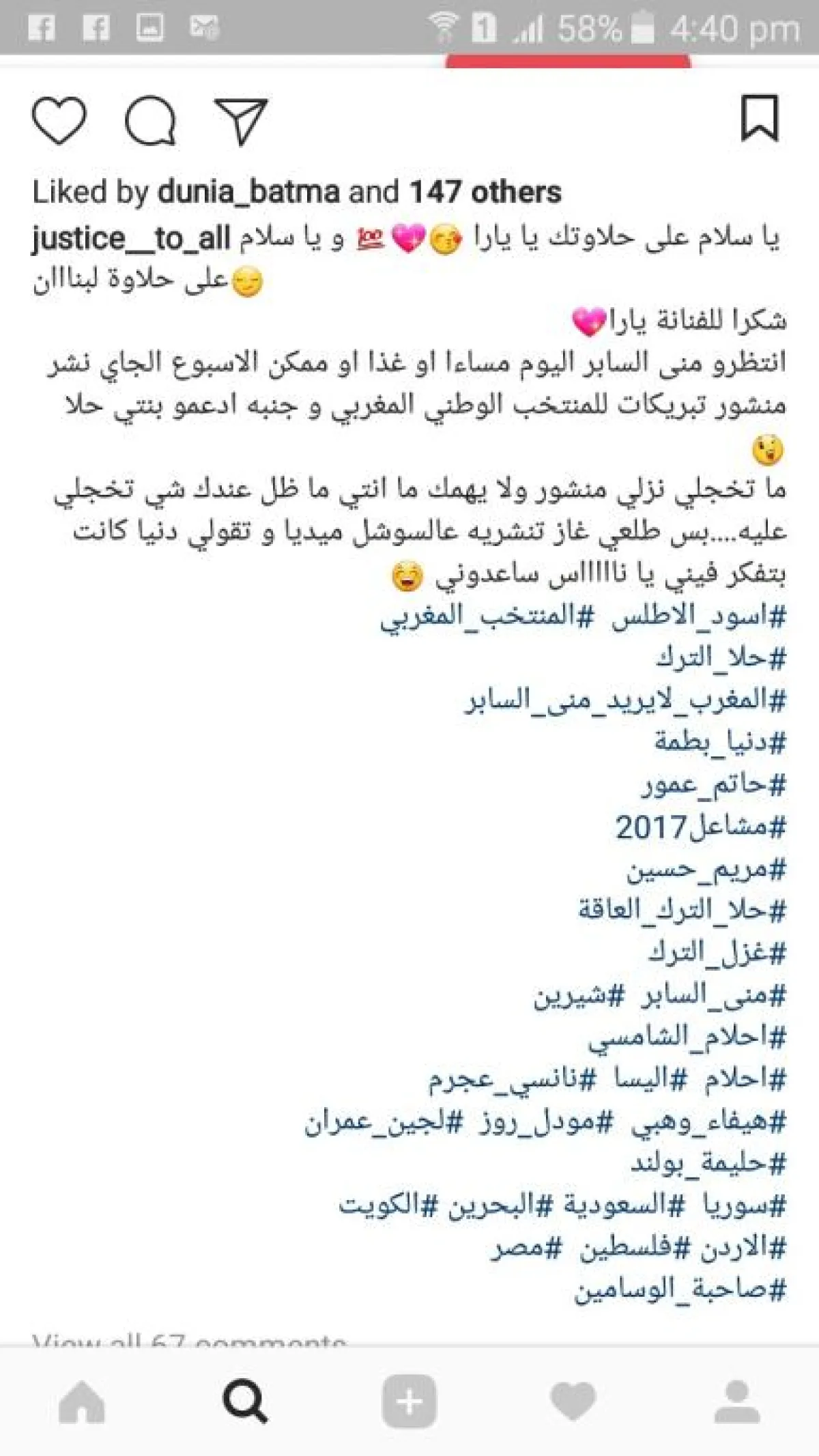
Task: View all 67 comments
Action: [x=189, y=1339]
